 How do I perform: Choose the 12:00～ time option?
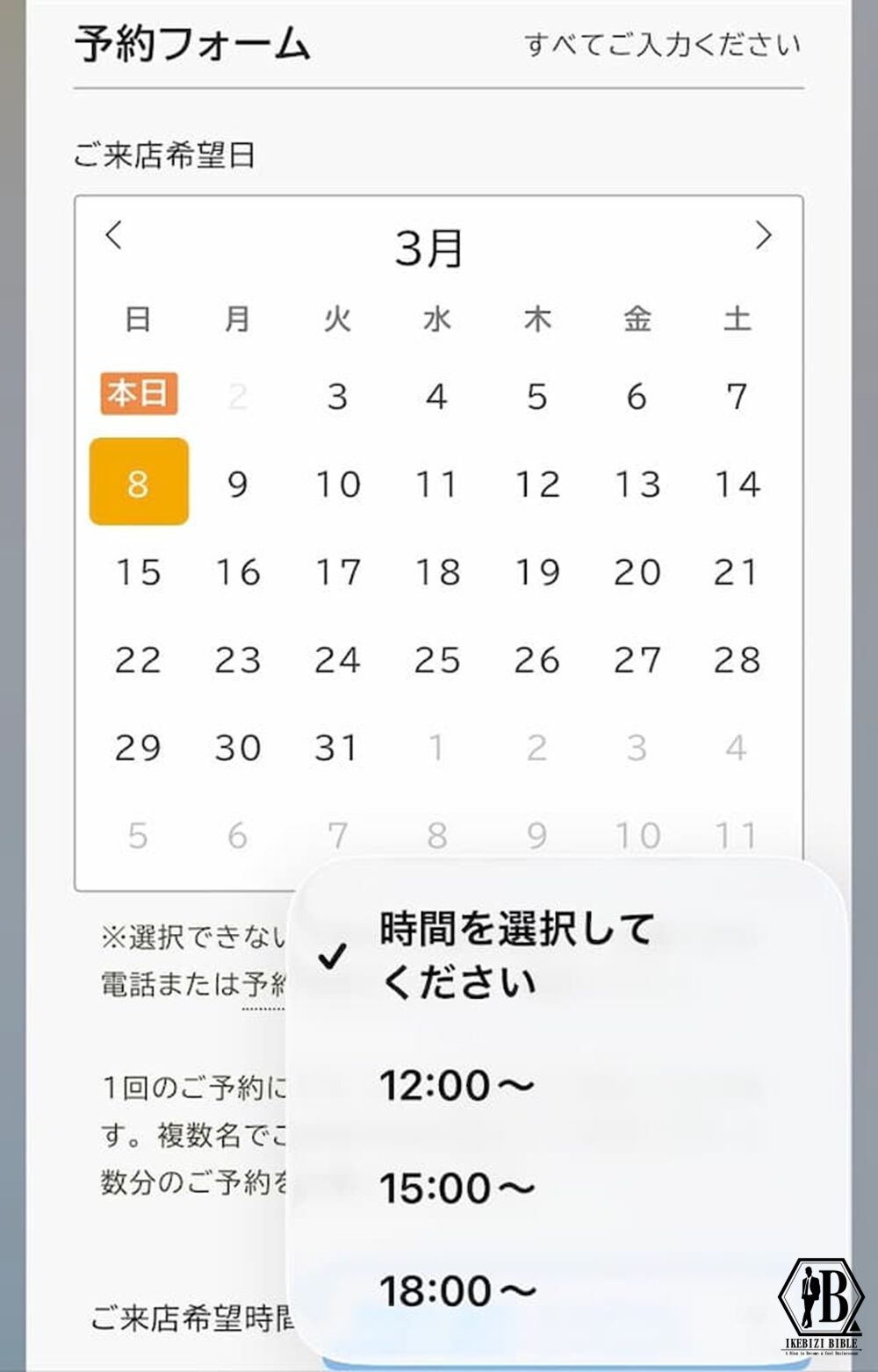457,1085
